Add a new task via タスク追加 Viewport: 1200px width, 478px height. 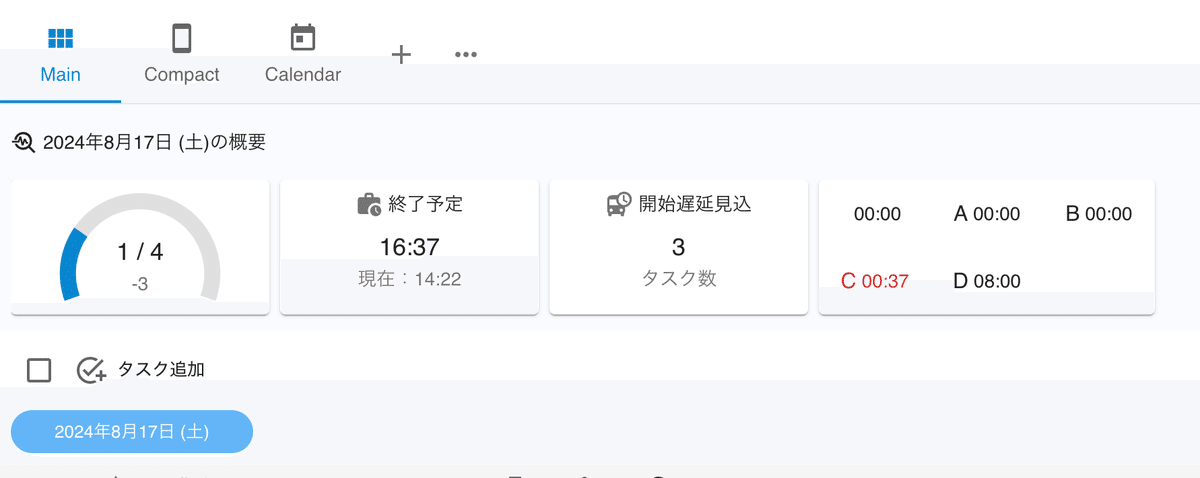click(141, 370)
